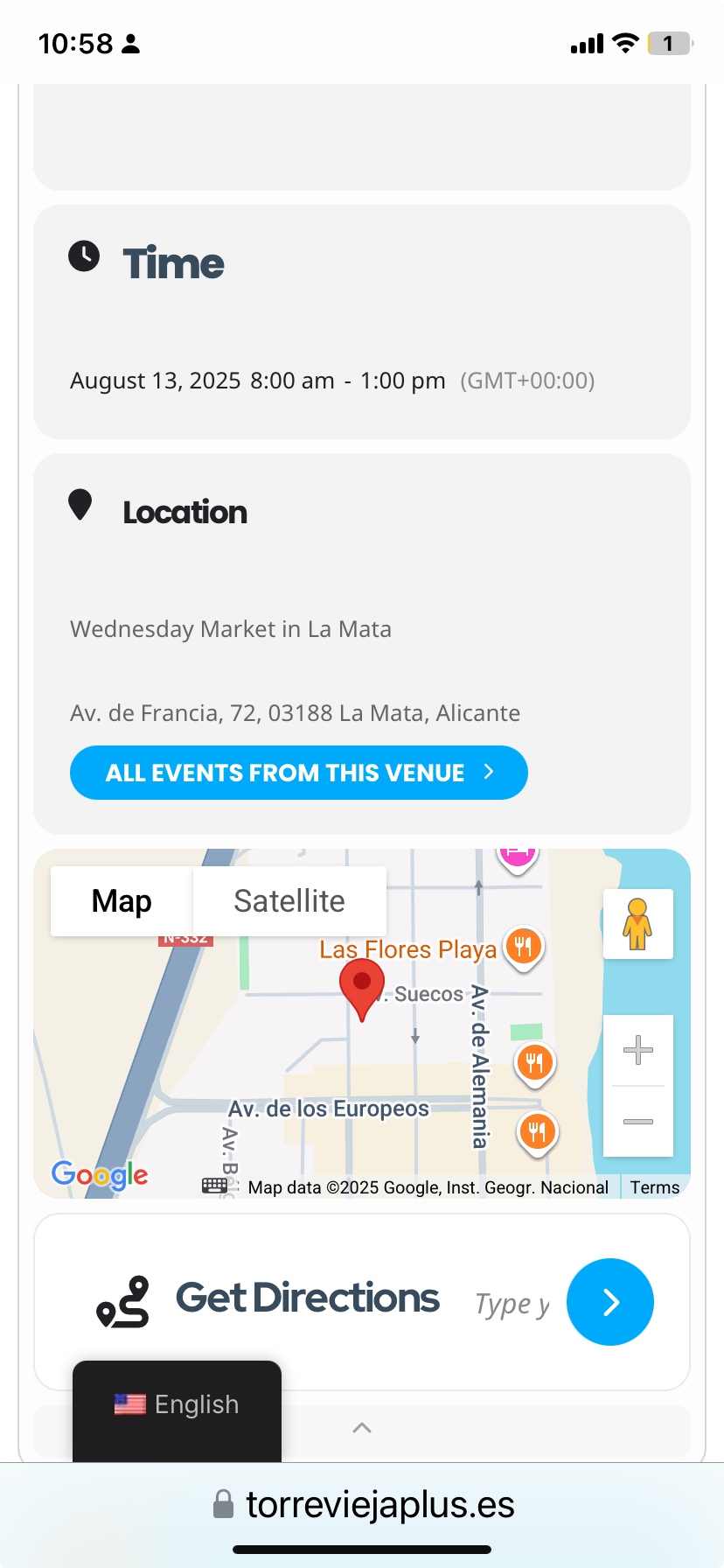The height and width of the screenshot is (1568, 724).
Task: Switch map to Satellite view
Action: [289, 901]
